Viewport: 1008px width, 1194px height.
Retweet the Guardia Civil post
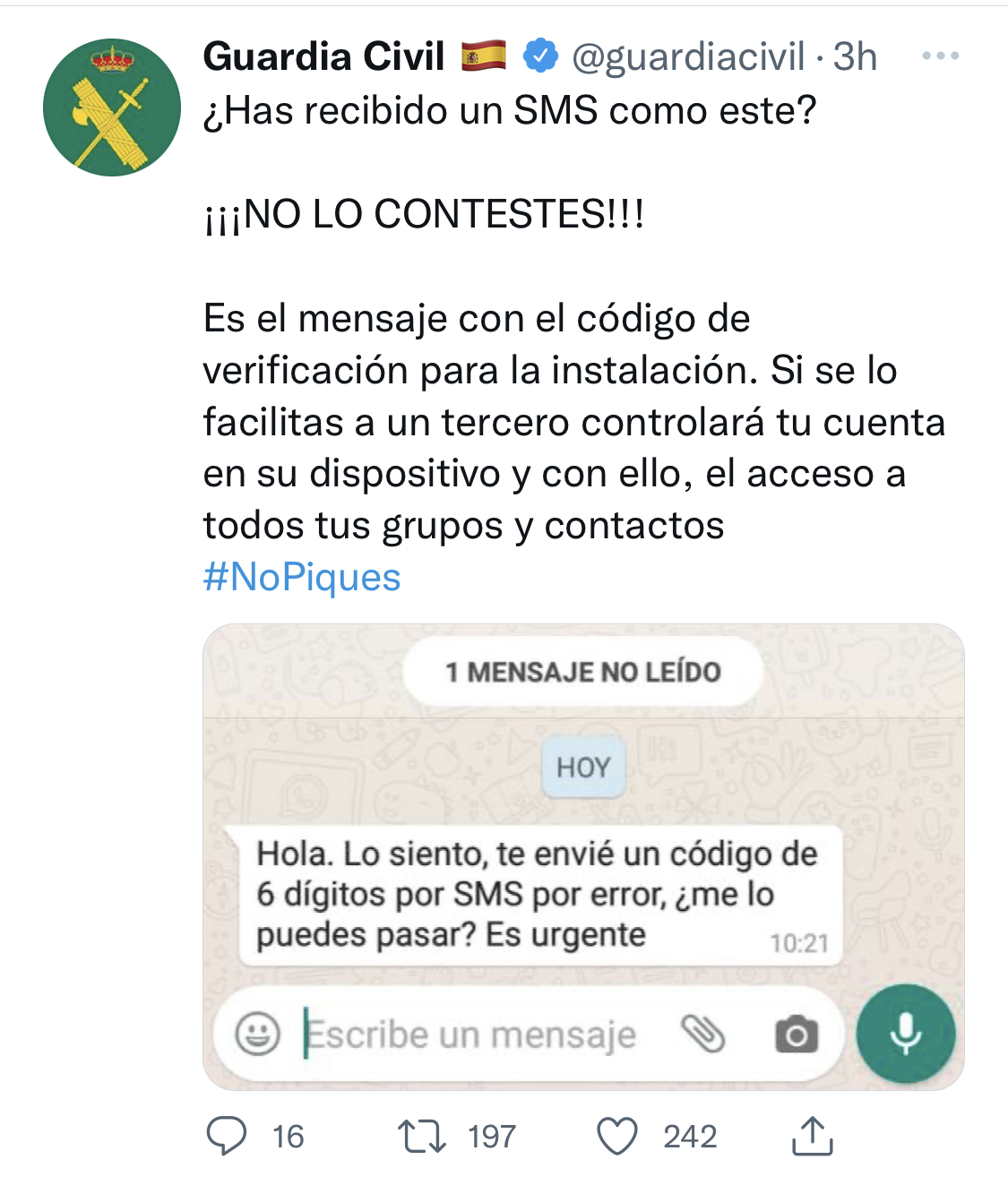tap(422, 1136)
